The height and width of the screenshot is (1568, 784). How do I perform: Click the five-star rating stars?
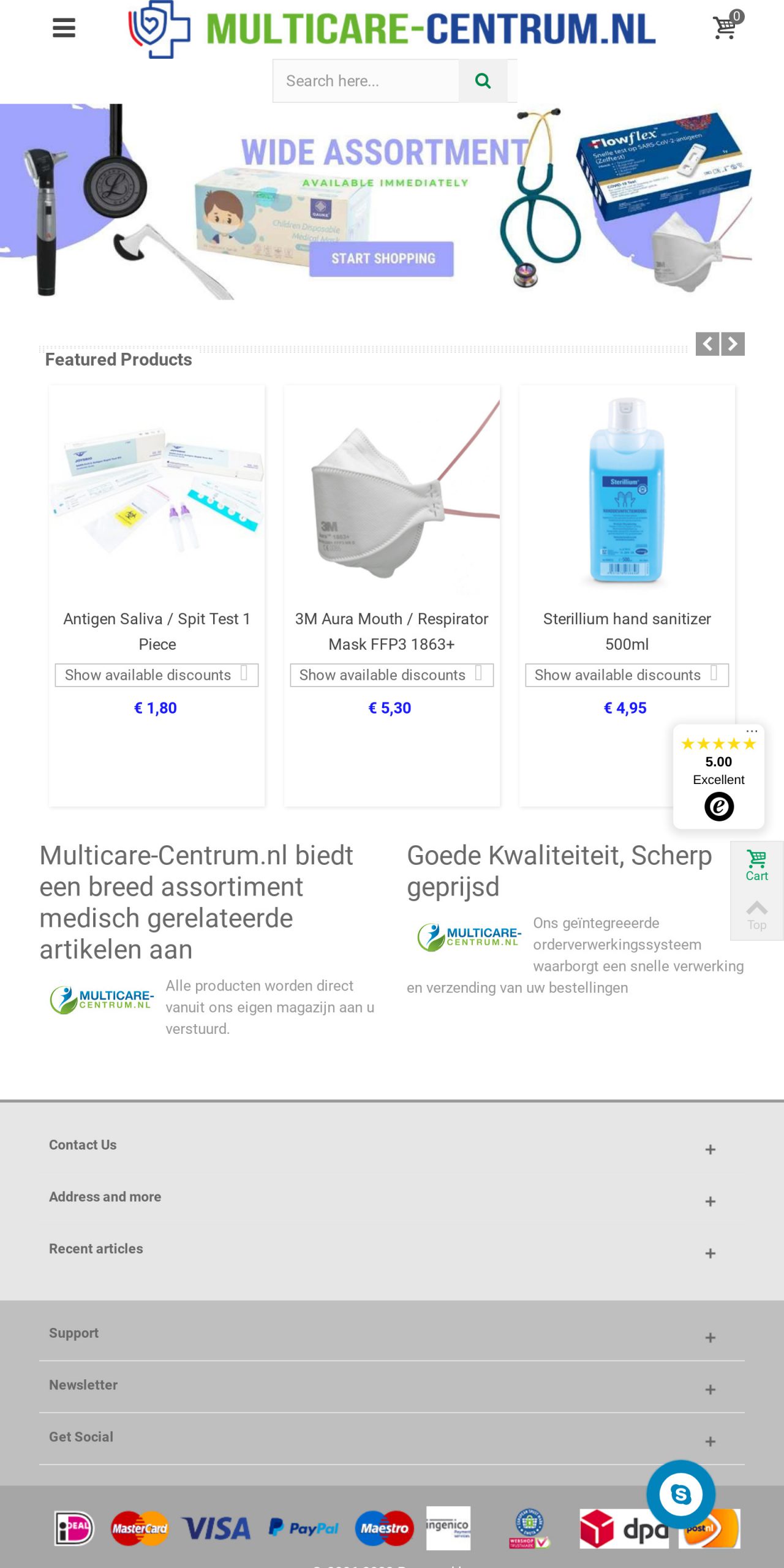coord(719,744)
